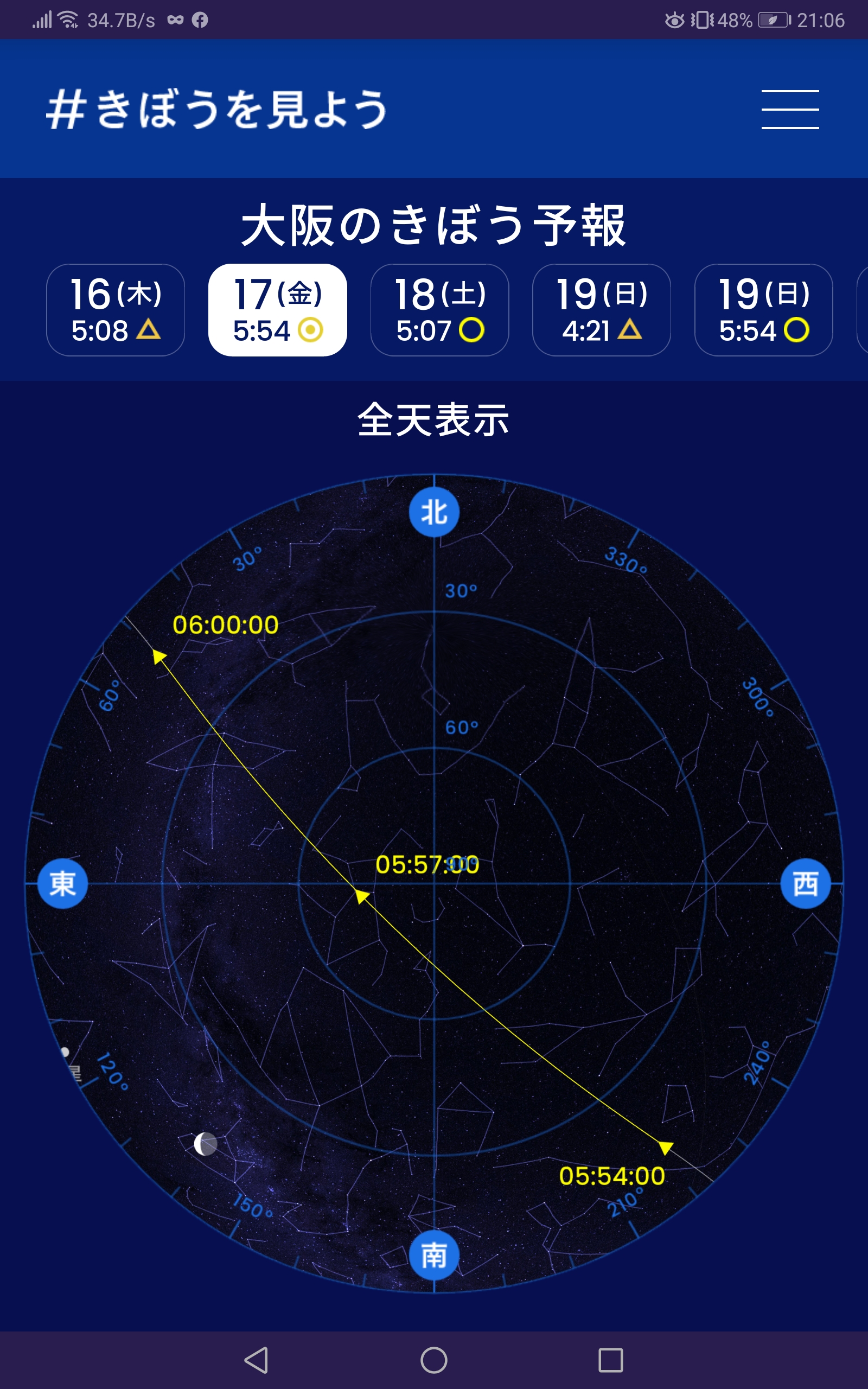The image size is (868, 1389).
Task: Select the 18 (土) 5:07 forecast
Action: click(440, 310)
